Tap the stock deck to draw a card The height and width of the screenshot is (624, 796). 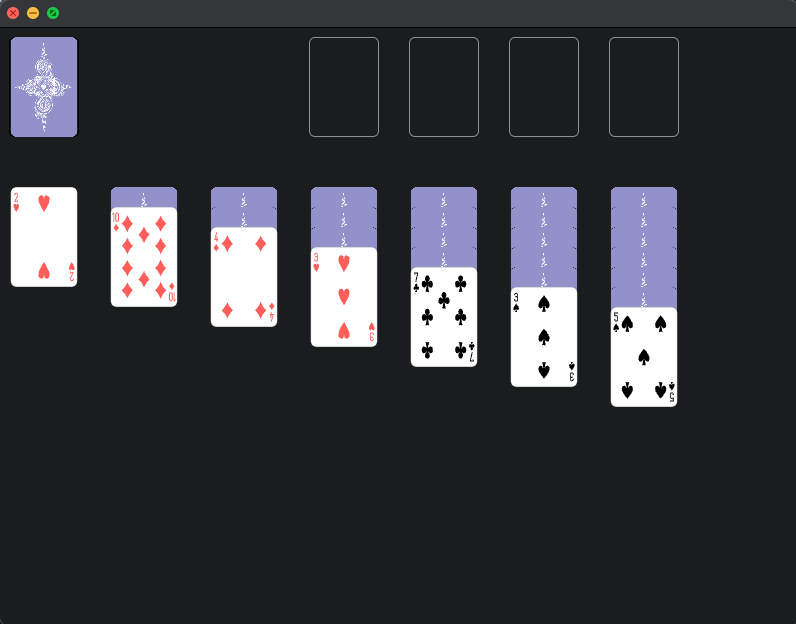pos(44,87)
